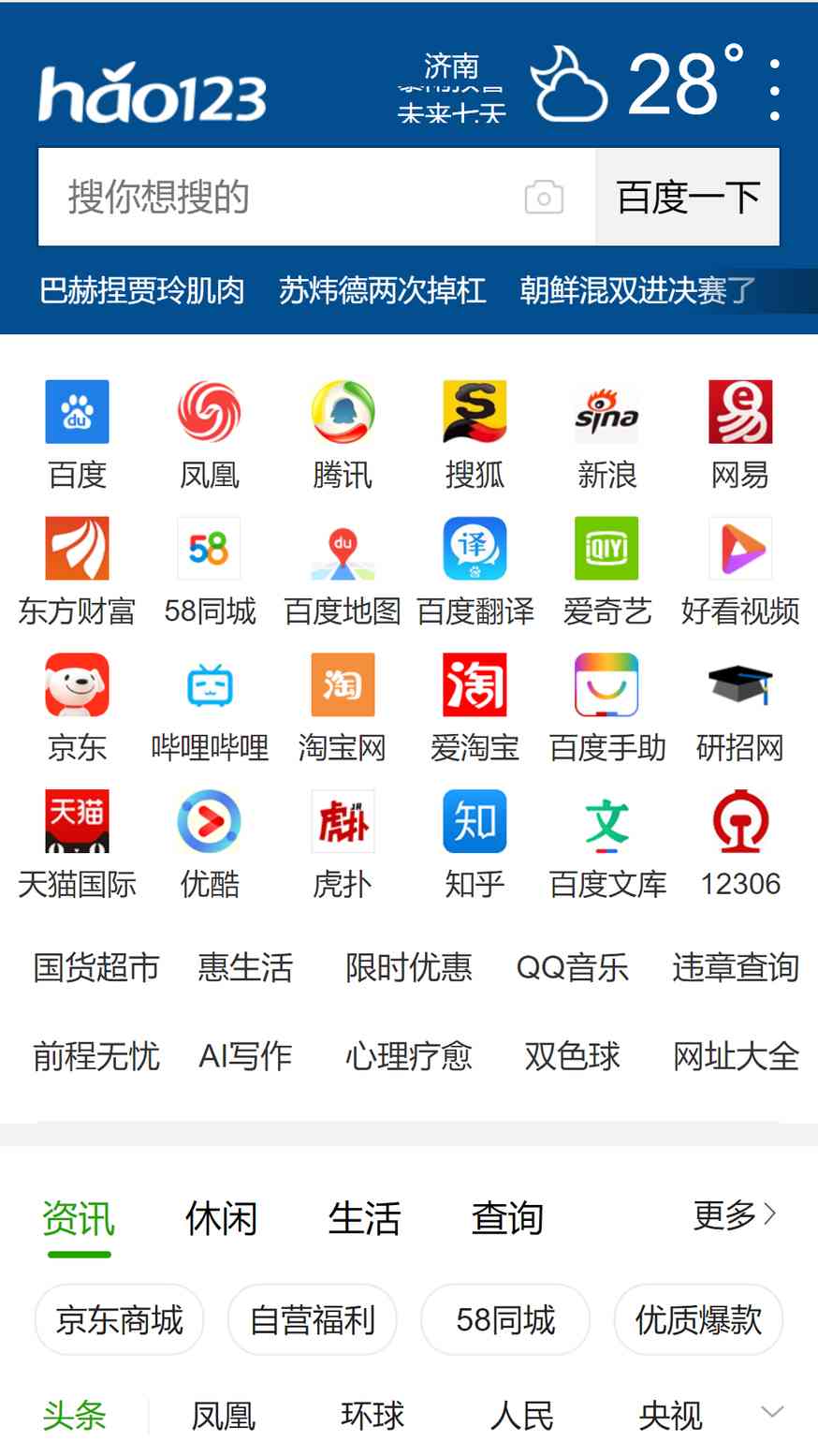Image resolution: width=818 pixels, height=1456 pixels.
Task: Tap the 百度一下 search button
Action: (x=688, y=197)
